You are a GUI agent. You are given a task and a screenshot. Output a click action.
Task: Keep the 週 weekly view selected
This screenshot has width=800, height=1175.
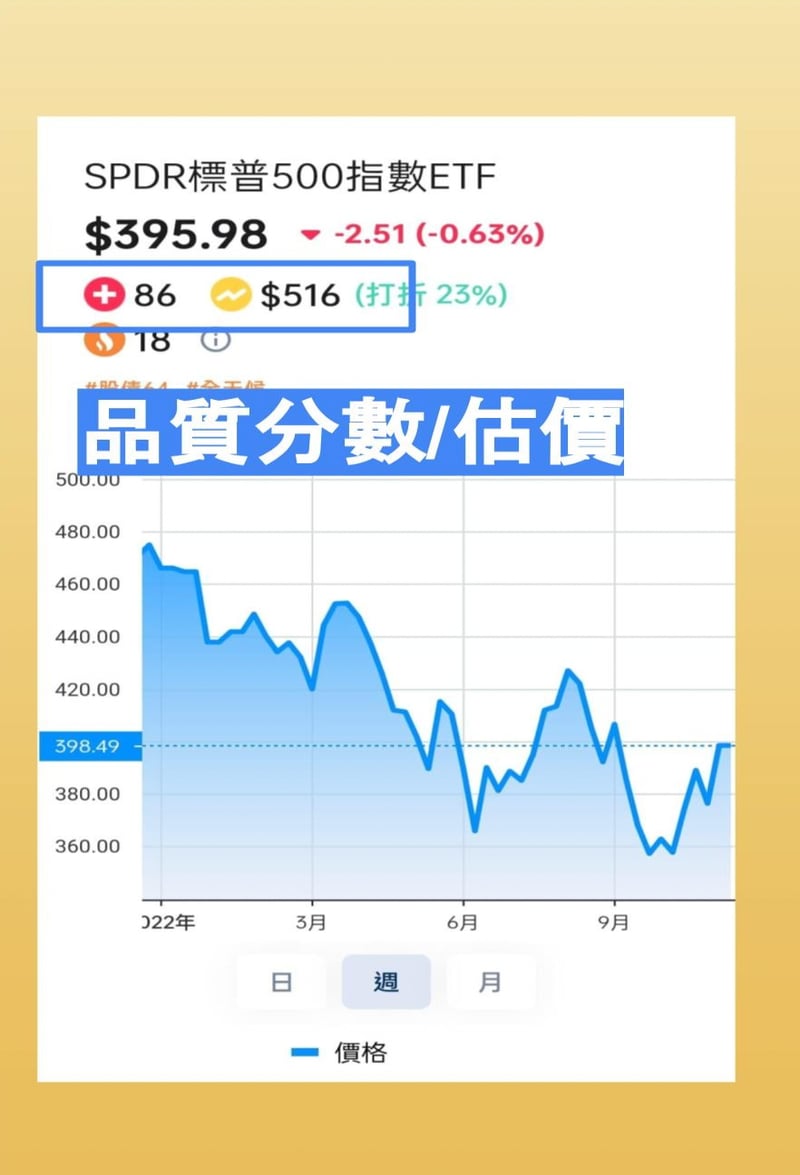386,982
